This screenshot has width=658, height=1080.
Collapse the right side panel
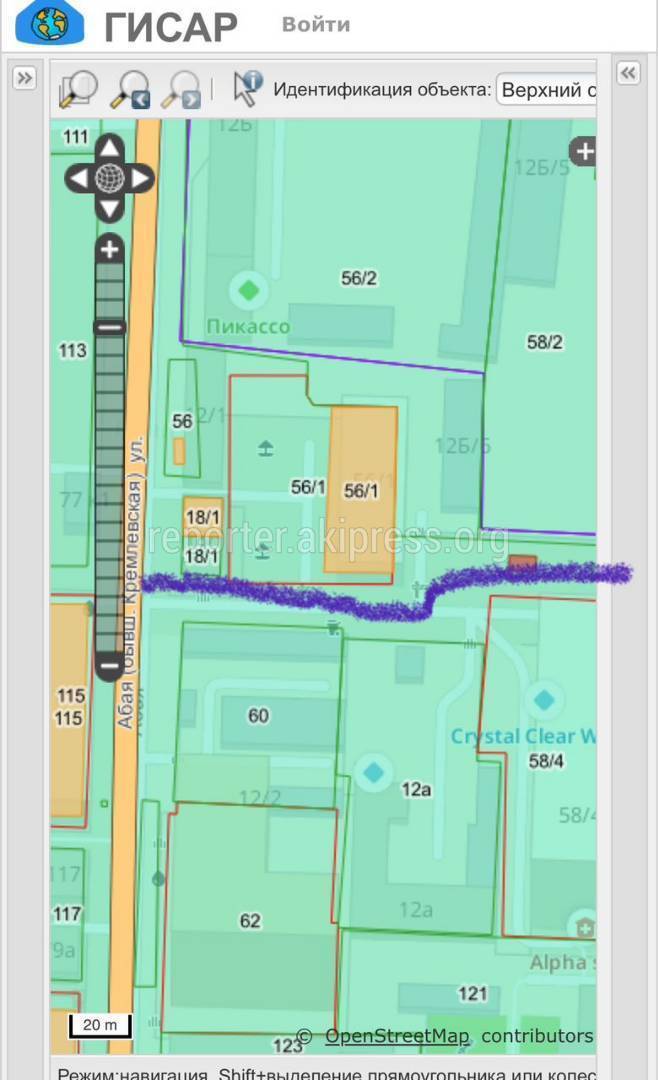[x=628, y=73]
